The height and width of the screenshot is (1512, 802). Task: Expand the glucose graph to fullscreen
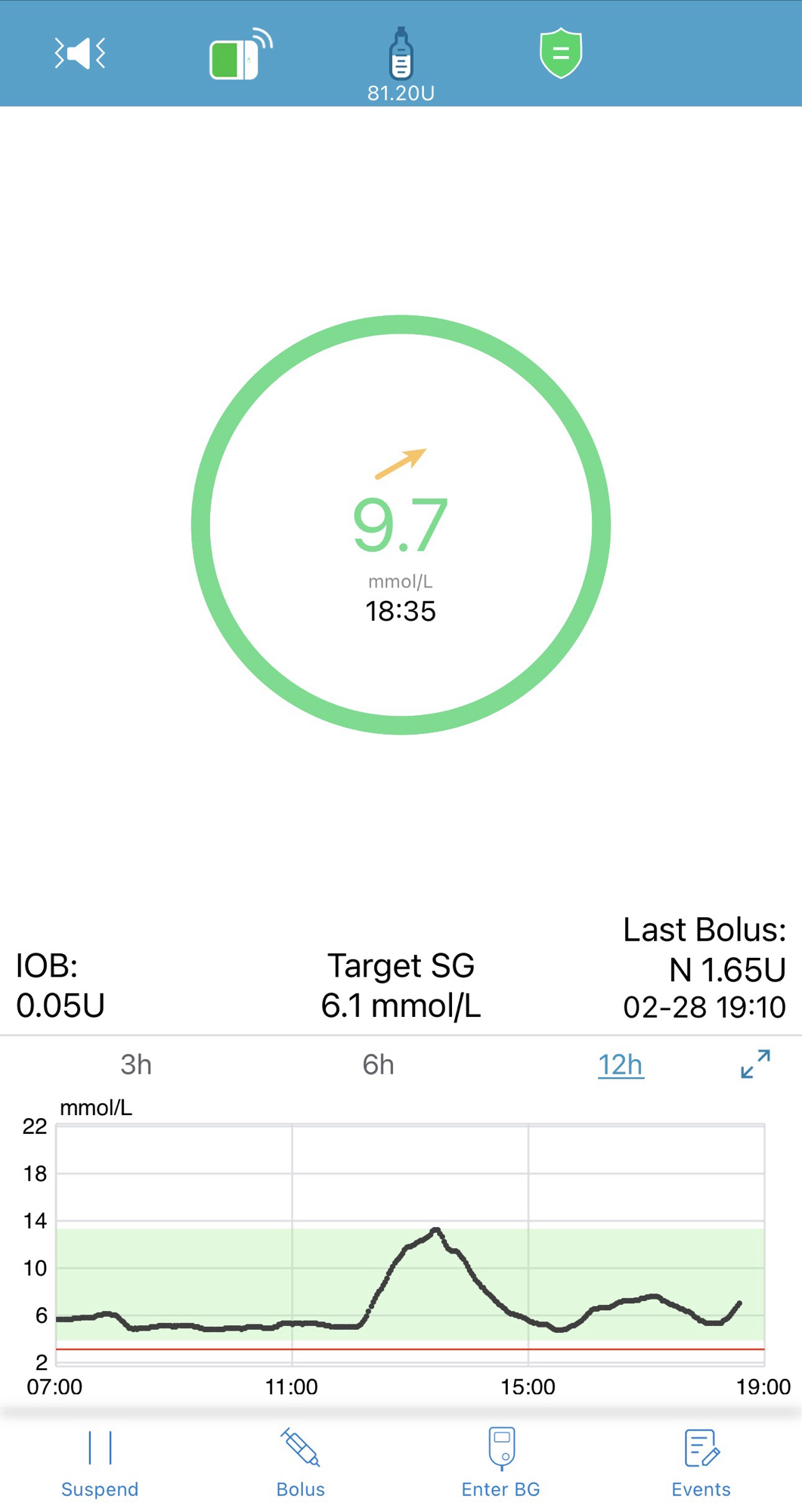(x=755, y=1064)
